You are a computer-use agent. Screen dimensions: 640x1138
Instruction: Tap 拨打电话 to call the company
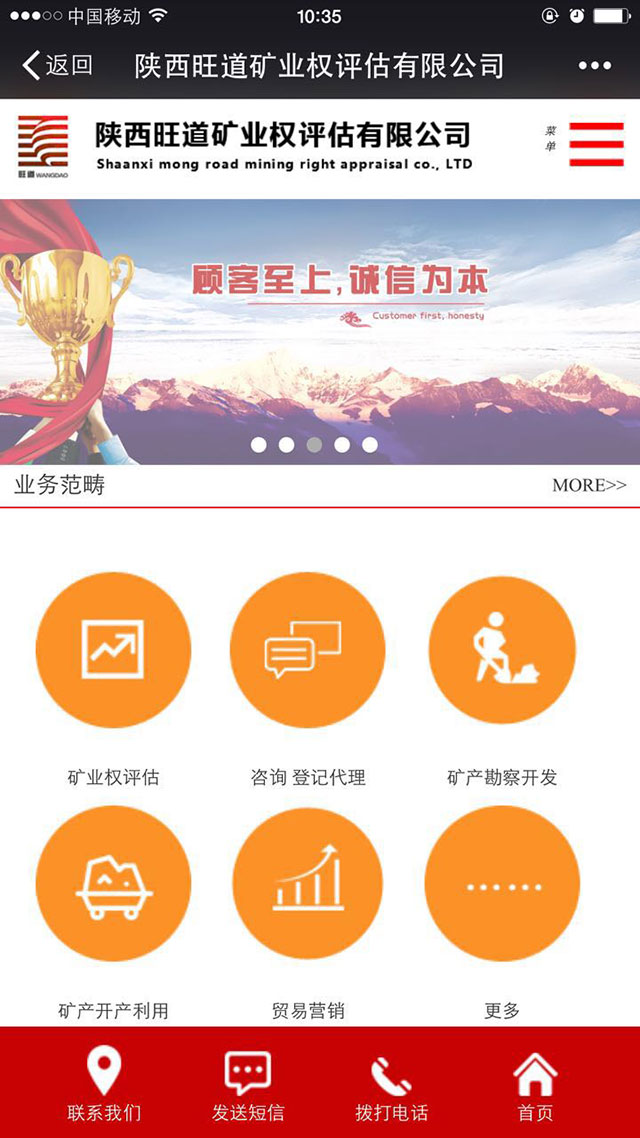tap(391, 1083)
